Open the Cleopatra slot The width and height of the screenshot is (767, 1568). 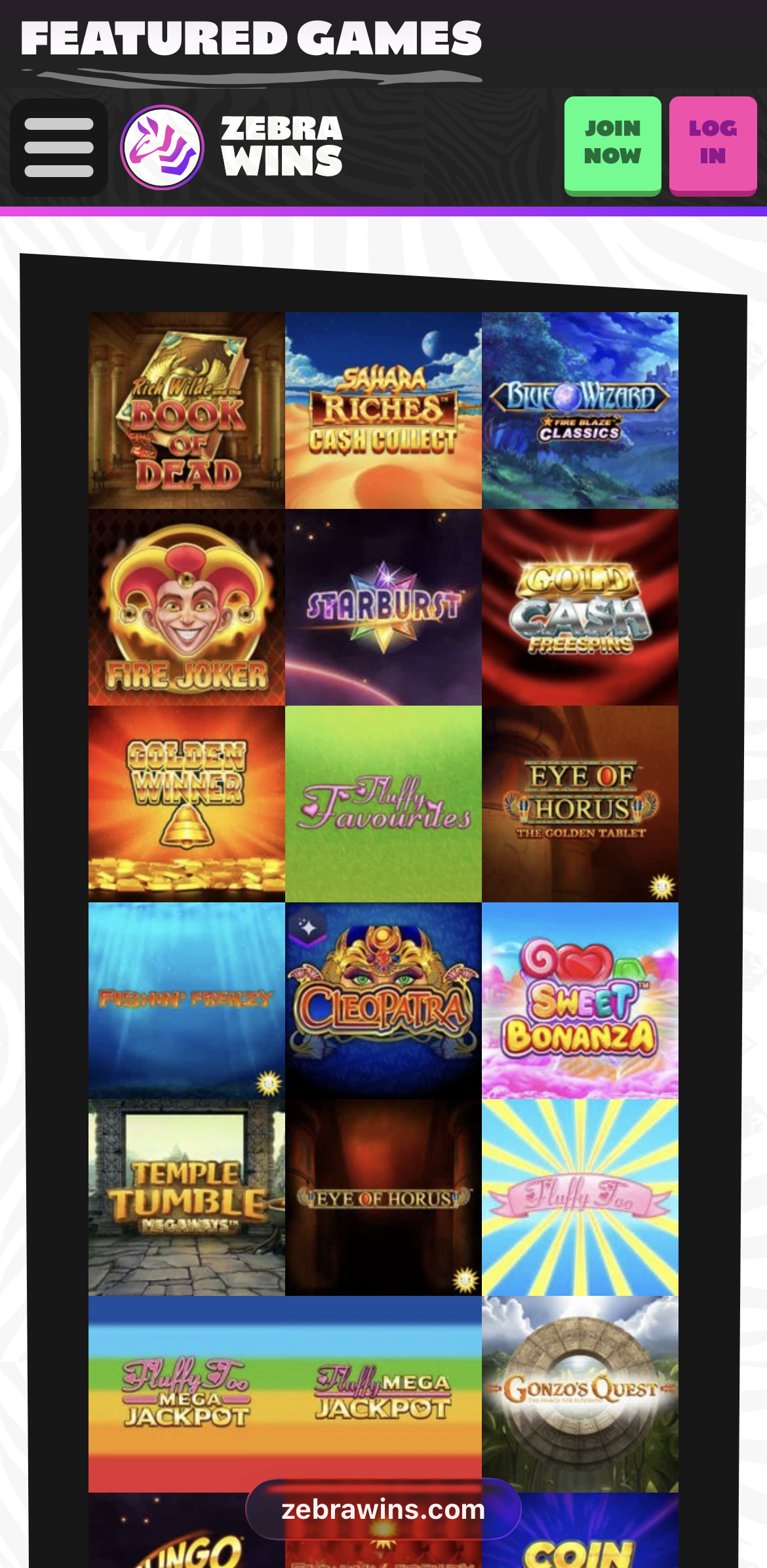[383, 1001]
